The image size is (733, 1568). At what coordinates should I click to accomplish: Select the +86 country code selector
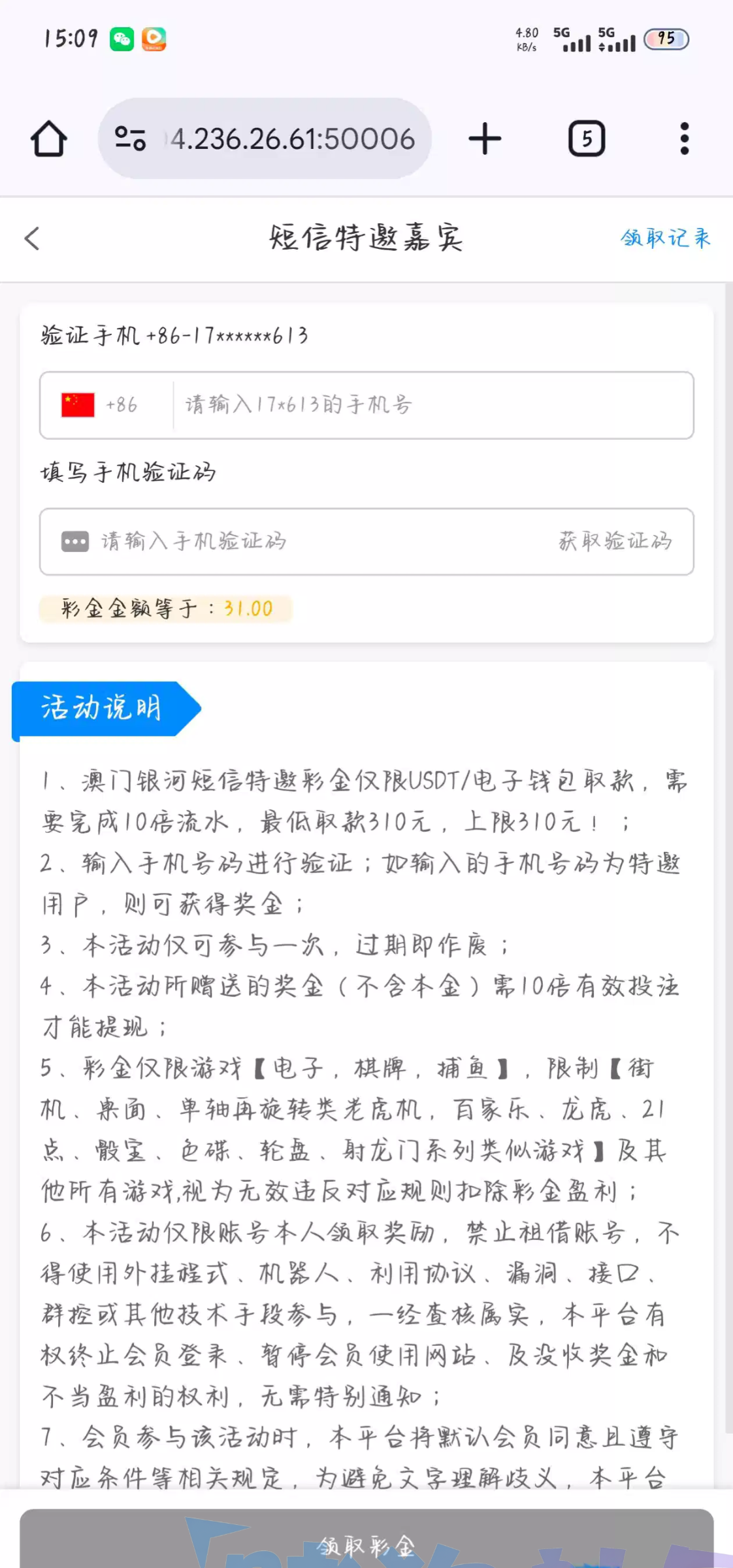point(99,405)
